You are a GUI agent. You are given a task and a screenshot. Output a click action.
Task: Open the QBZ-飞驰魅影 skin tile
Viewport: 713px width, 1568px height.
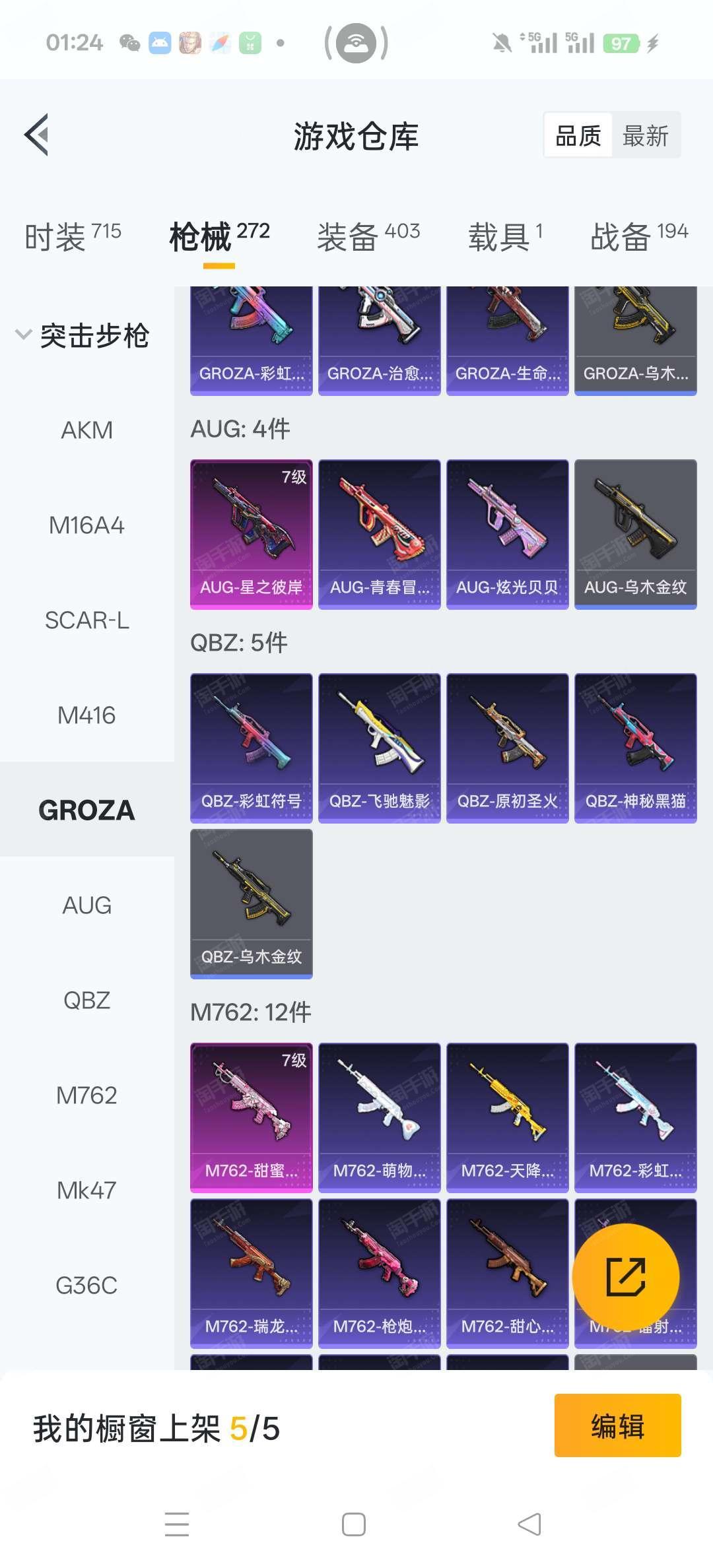tap(379, 748)
